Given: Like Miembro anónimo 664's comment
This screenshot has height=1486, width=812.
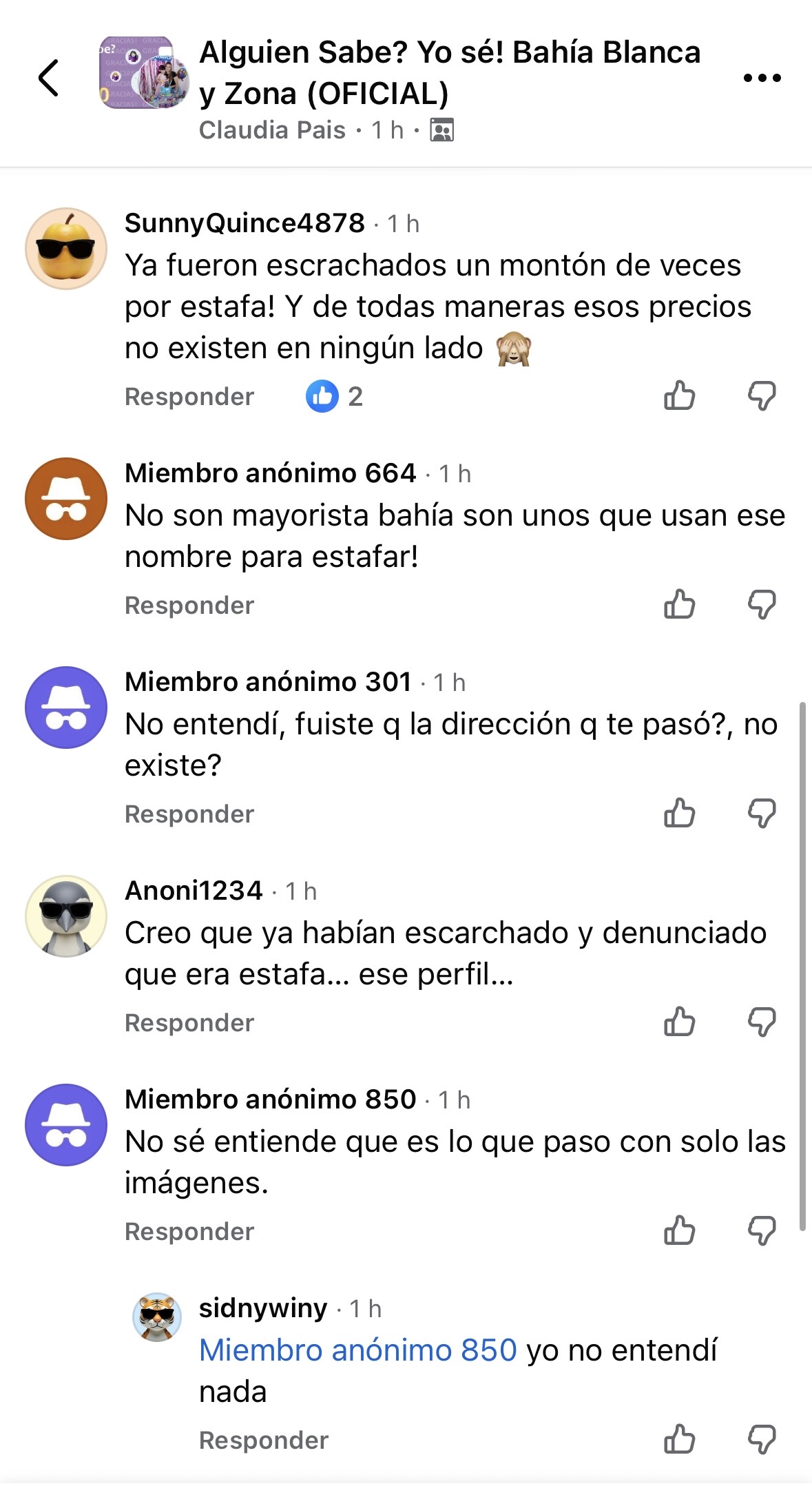Looking at the screenshot, I should tap(679, 605).
